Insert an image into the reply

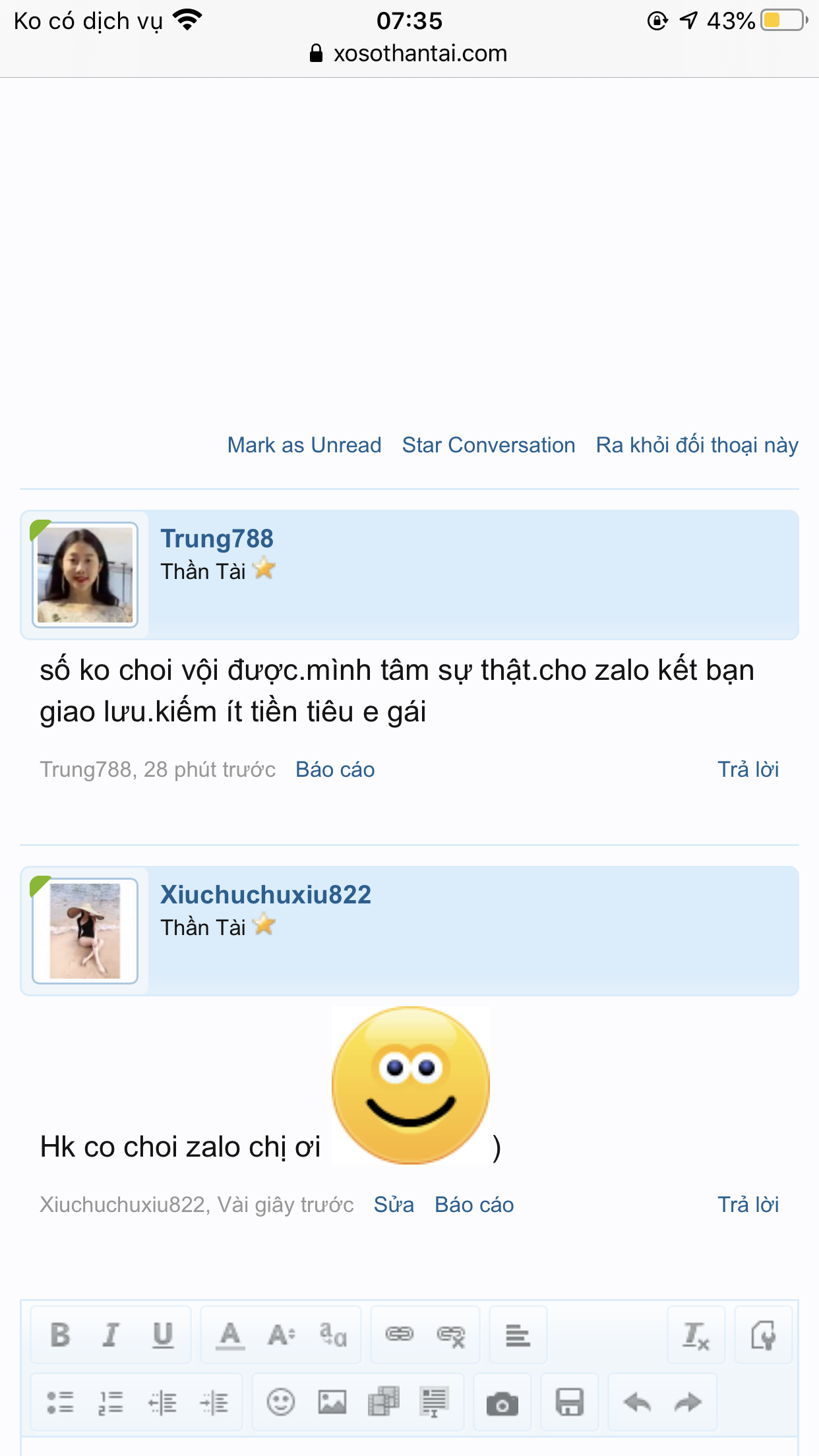(332, 1403)
